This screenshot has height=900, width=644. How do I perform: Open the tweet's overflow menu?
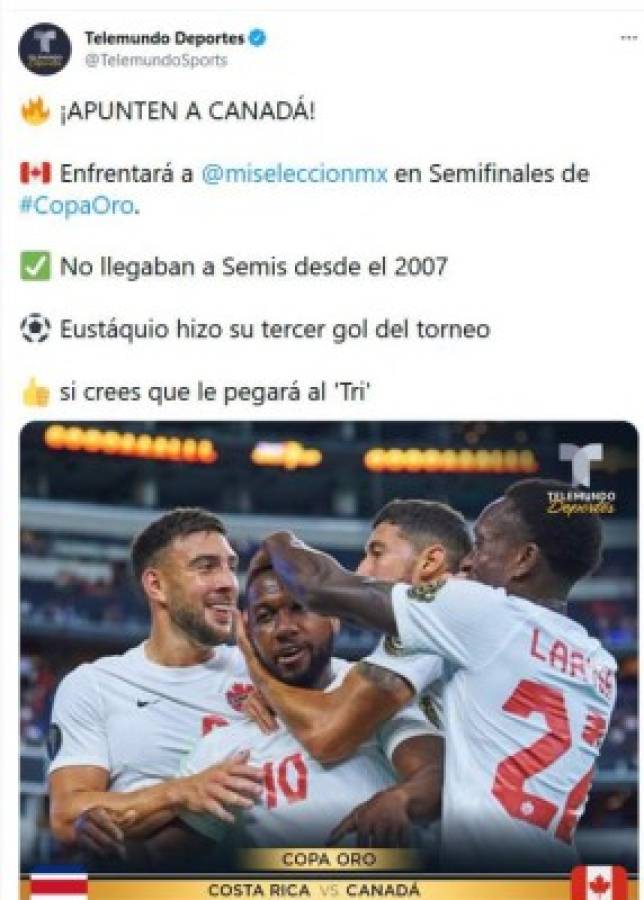click(628, 36)
